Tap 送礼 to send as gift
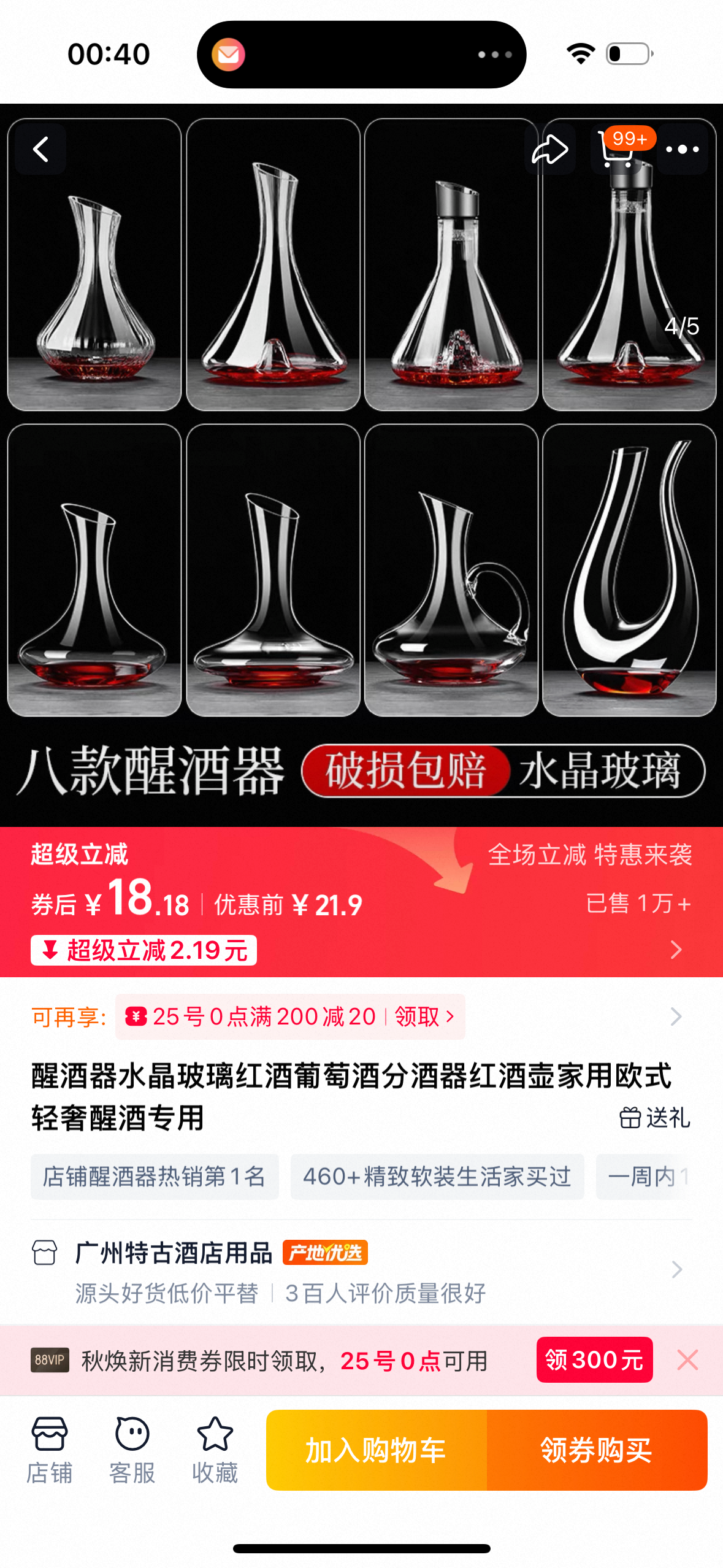Image resolution: width=723 pixels, height=1568 pixels. (x=655, y=1118)
